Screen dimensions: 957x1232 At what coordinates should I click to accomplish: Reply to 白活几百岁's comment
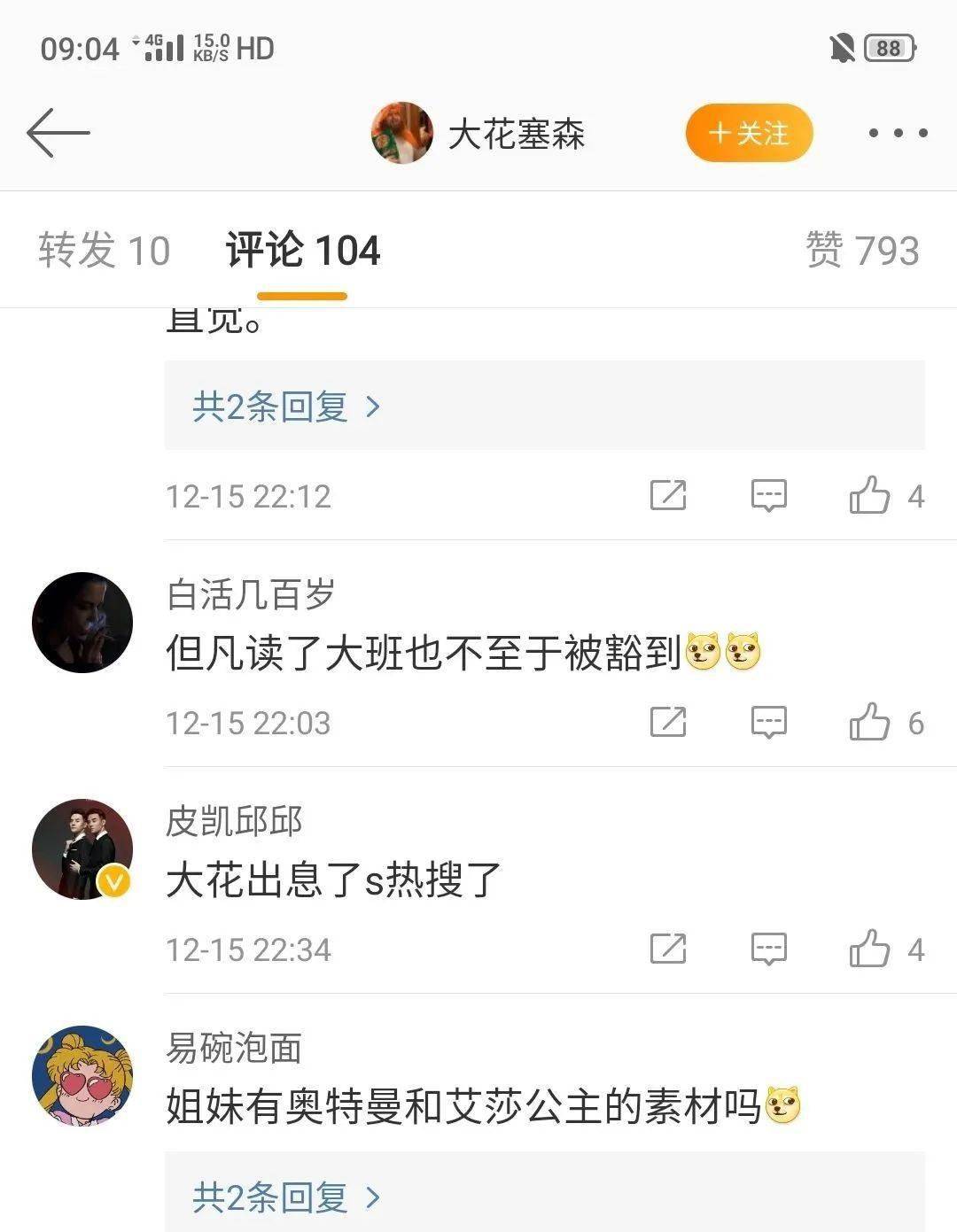pos(768,722)
